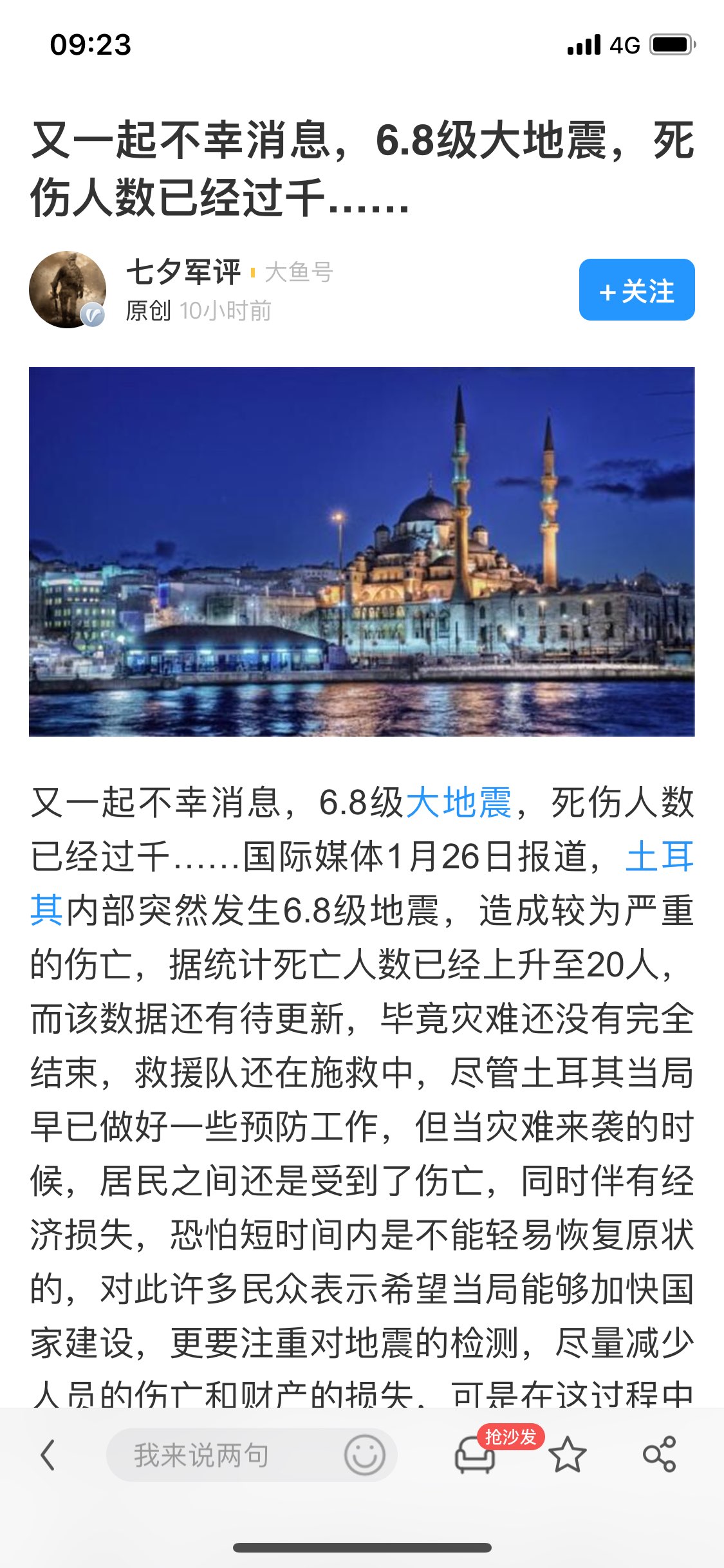
Task: Open the 七夕军评 author name
Action: (x=183, y=272)
